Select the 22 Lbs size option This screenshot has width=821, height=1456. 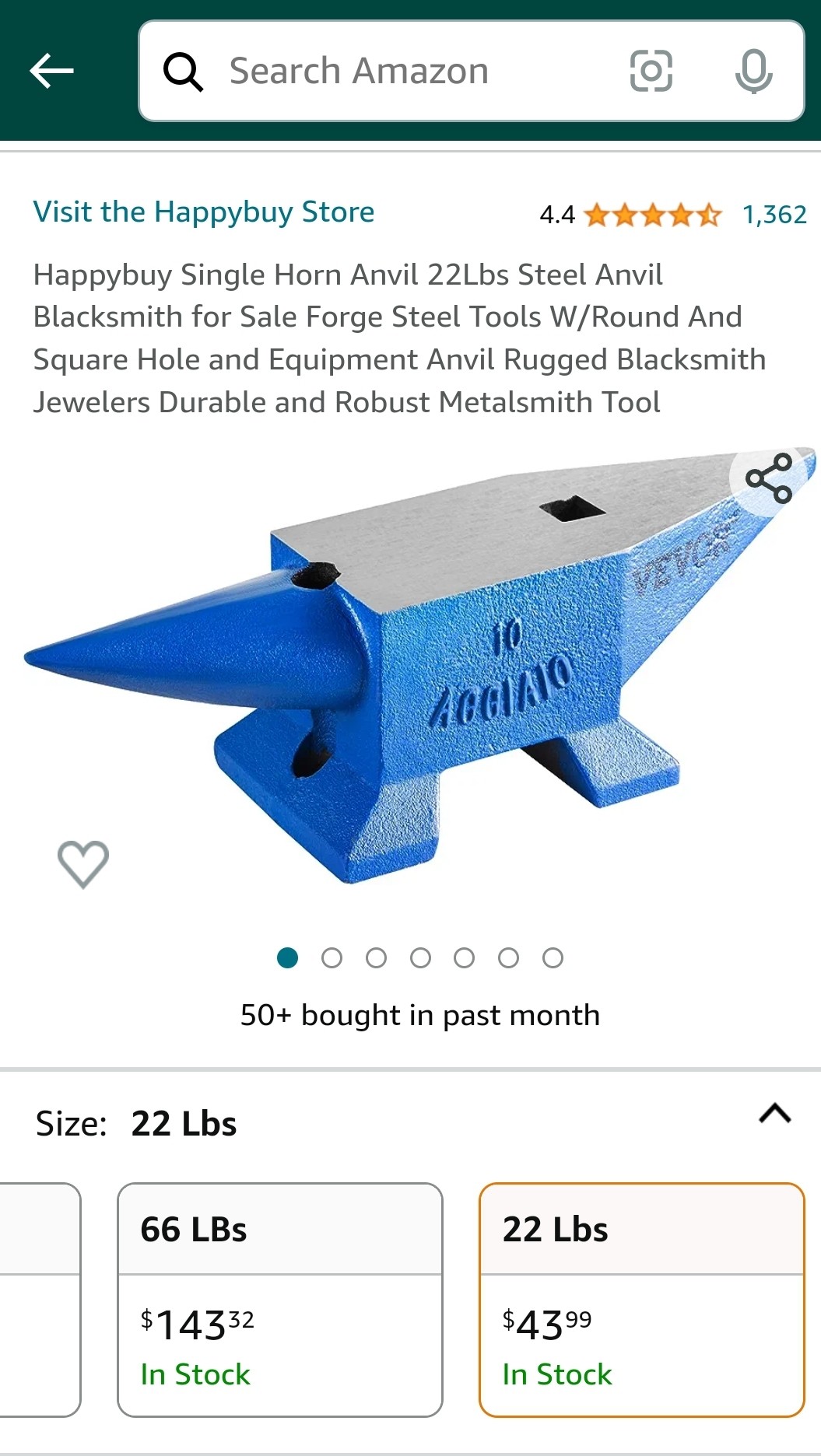(x=642, y=1300)
